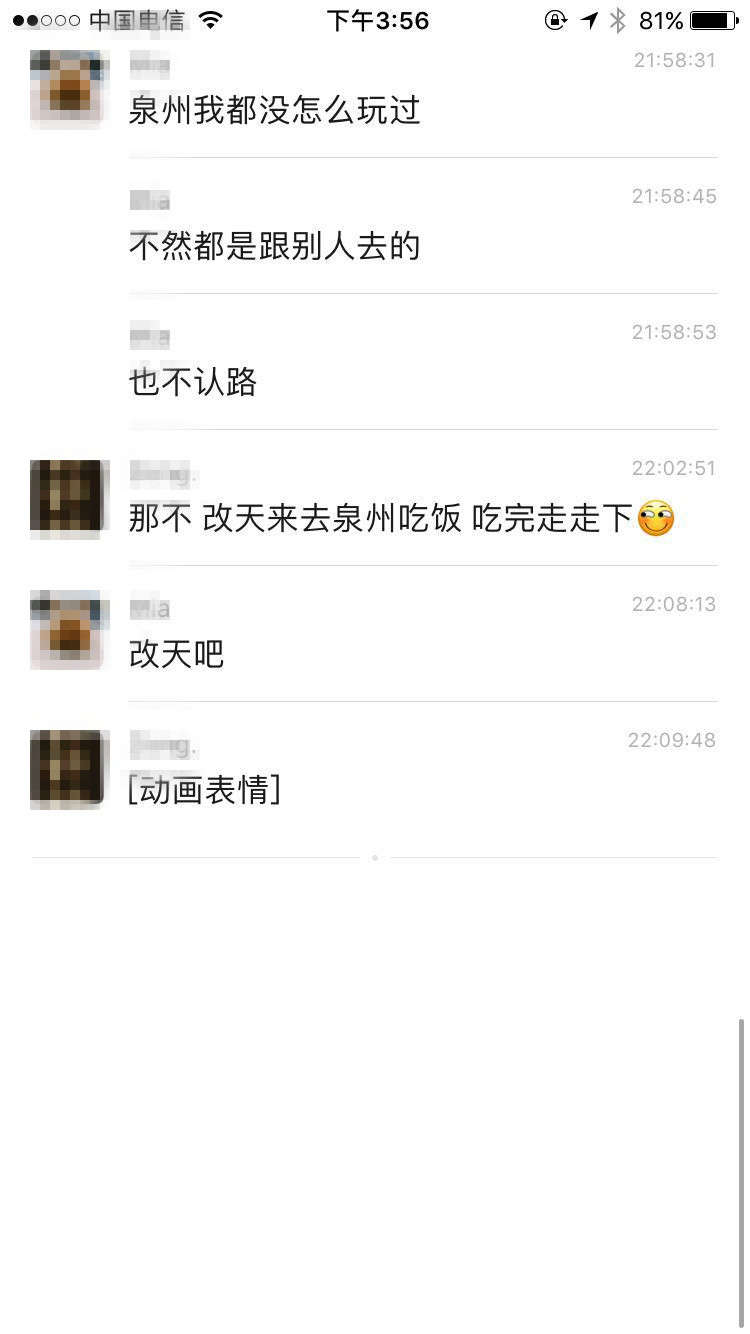Tap the Wi-Fi icon in the status bar
Image resolution: width=750 pixels, height=1334 pixels.
click(211, 18)
